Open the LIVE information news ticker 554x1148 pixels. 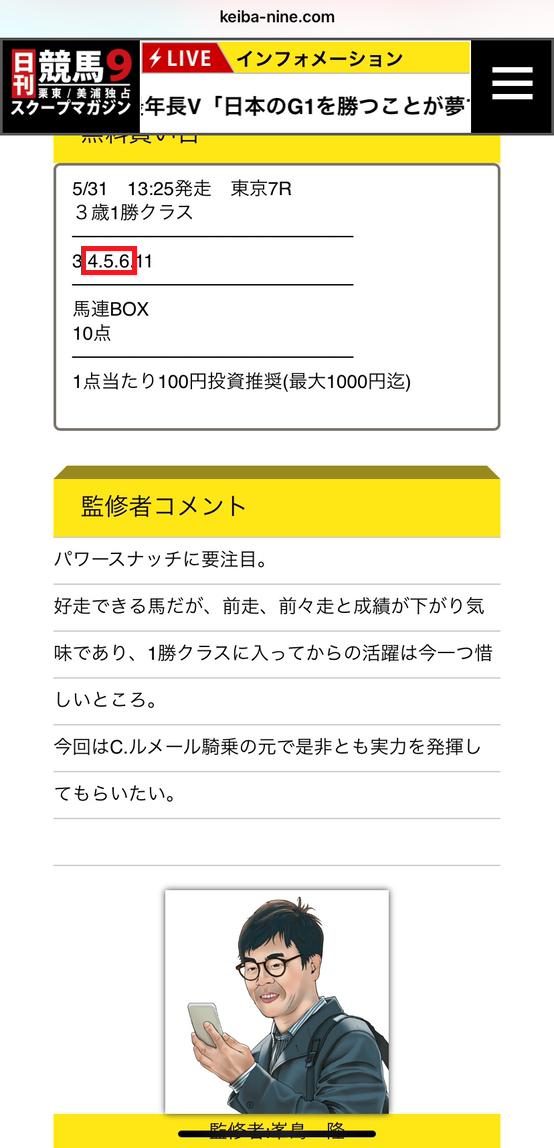[305, 86]
